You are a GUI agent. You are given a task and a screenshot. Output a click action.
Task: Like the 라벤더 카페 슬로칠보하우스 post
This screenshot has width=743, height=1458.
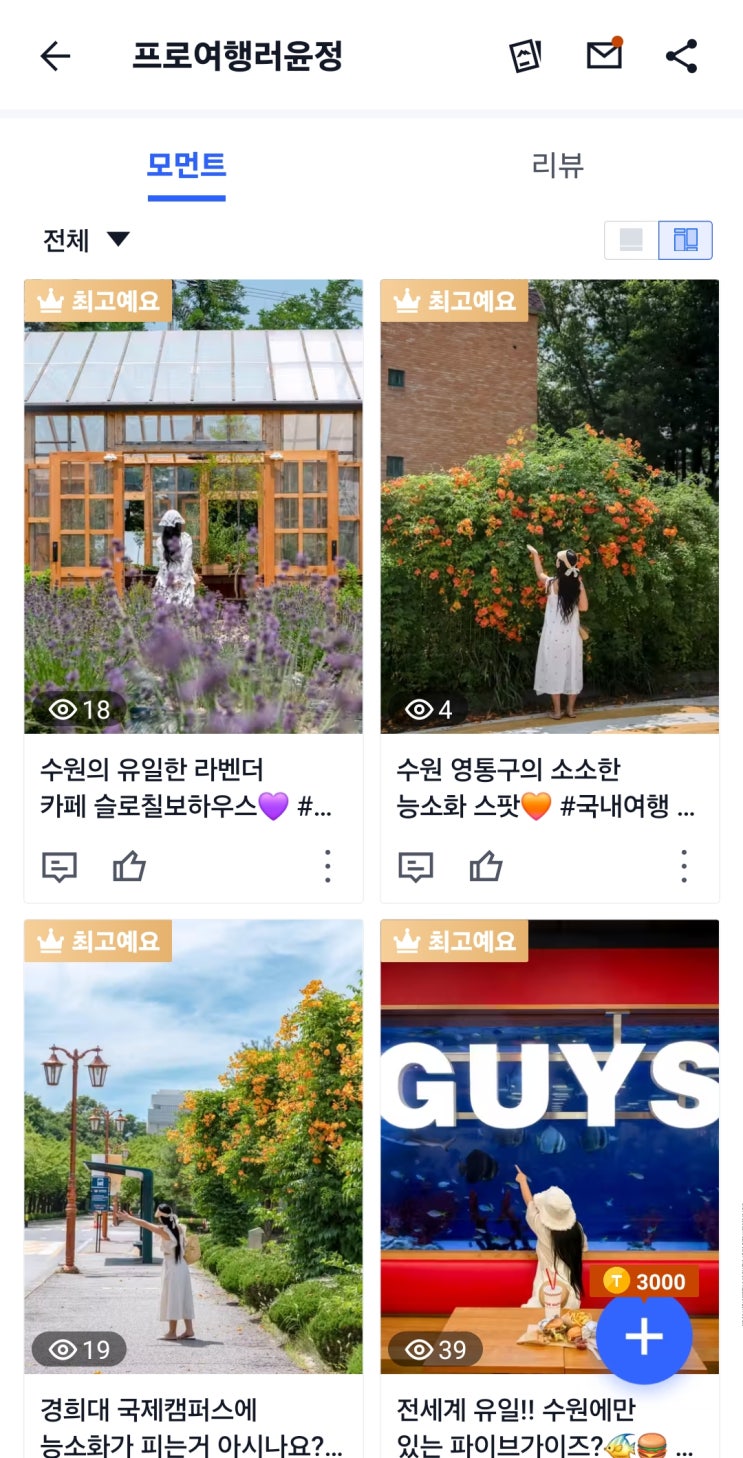pyautogui.click(x=129, y=866)
